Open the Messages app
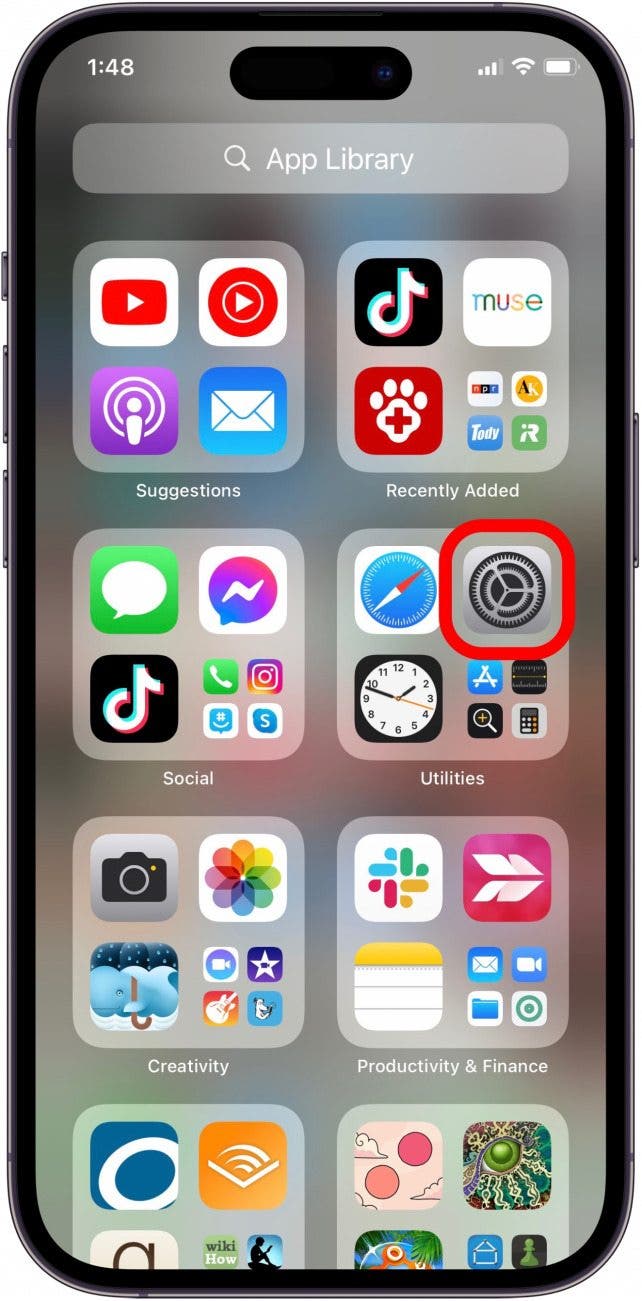Screen dimensions: 642x1301 click(134, 590)
